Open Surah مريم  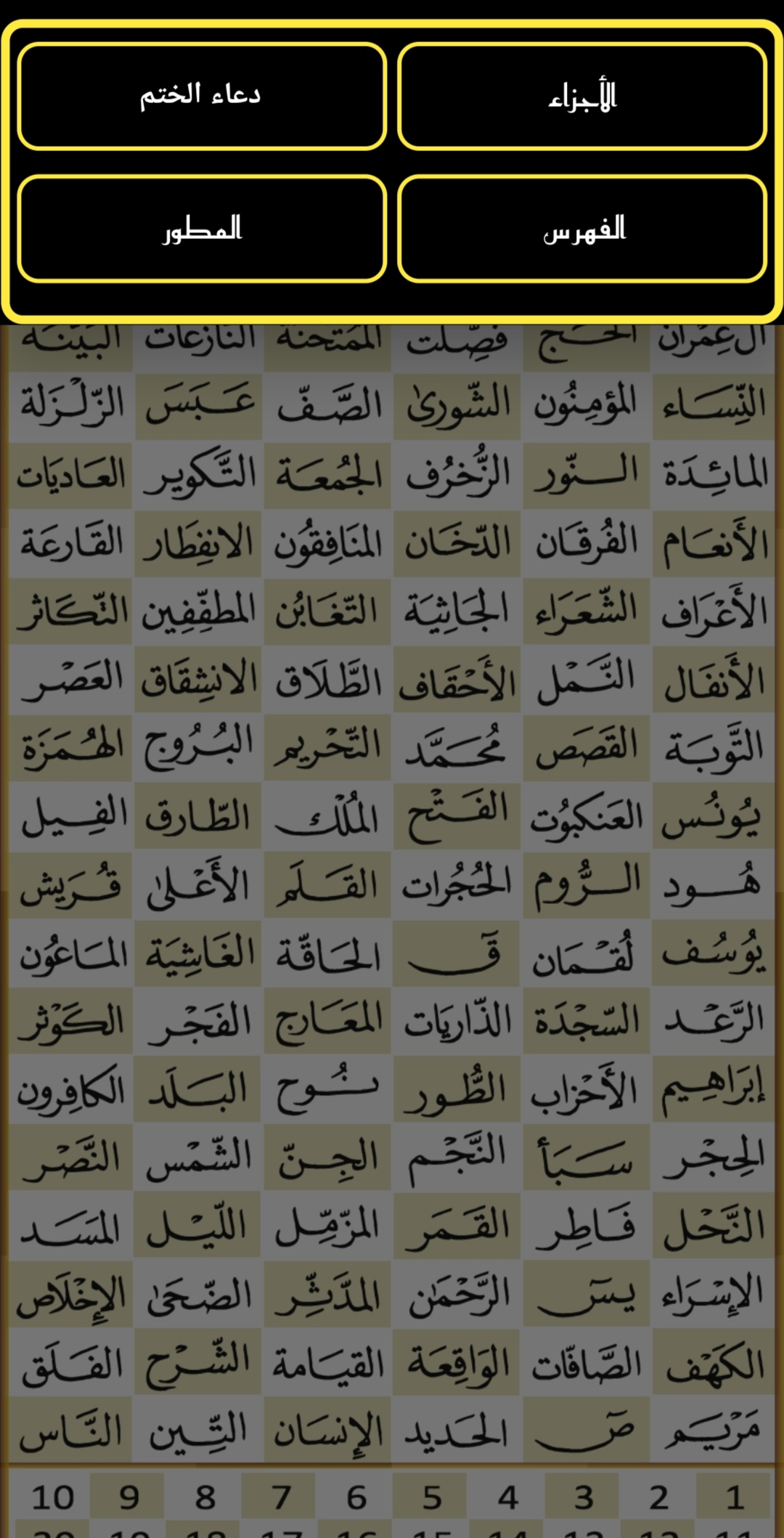[x=714, y=1431]
